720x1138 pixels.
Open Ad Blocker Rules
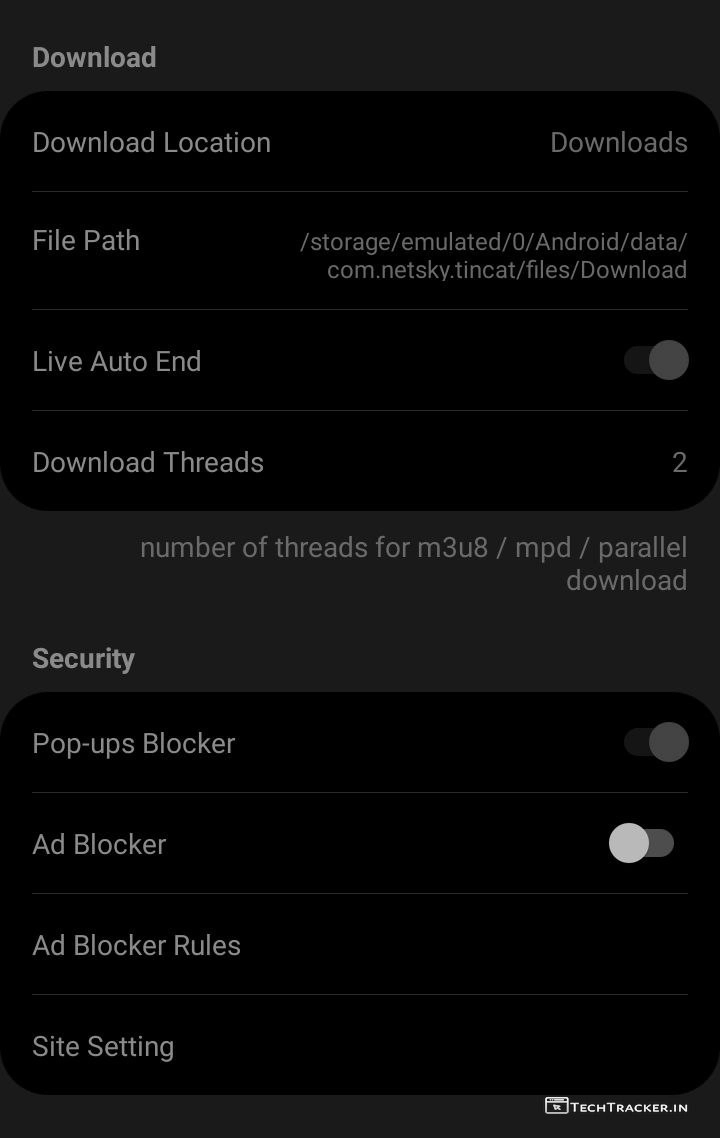359,945
